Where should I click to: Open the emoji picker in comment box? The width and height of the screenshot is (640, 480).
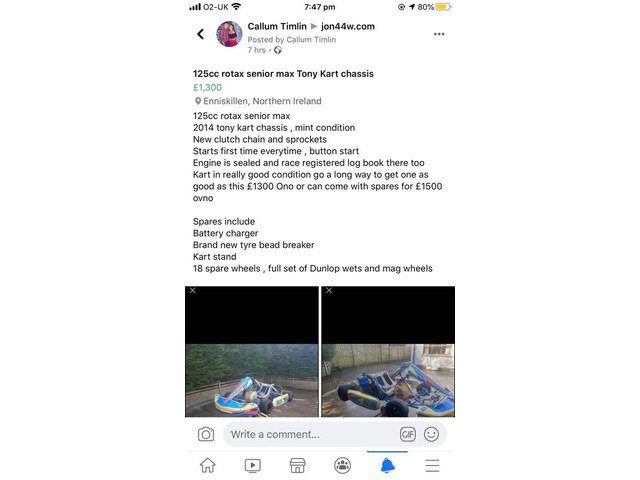pyautogui.click(x=432, y=434)
